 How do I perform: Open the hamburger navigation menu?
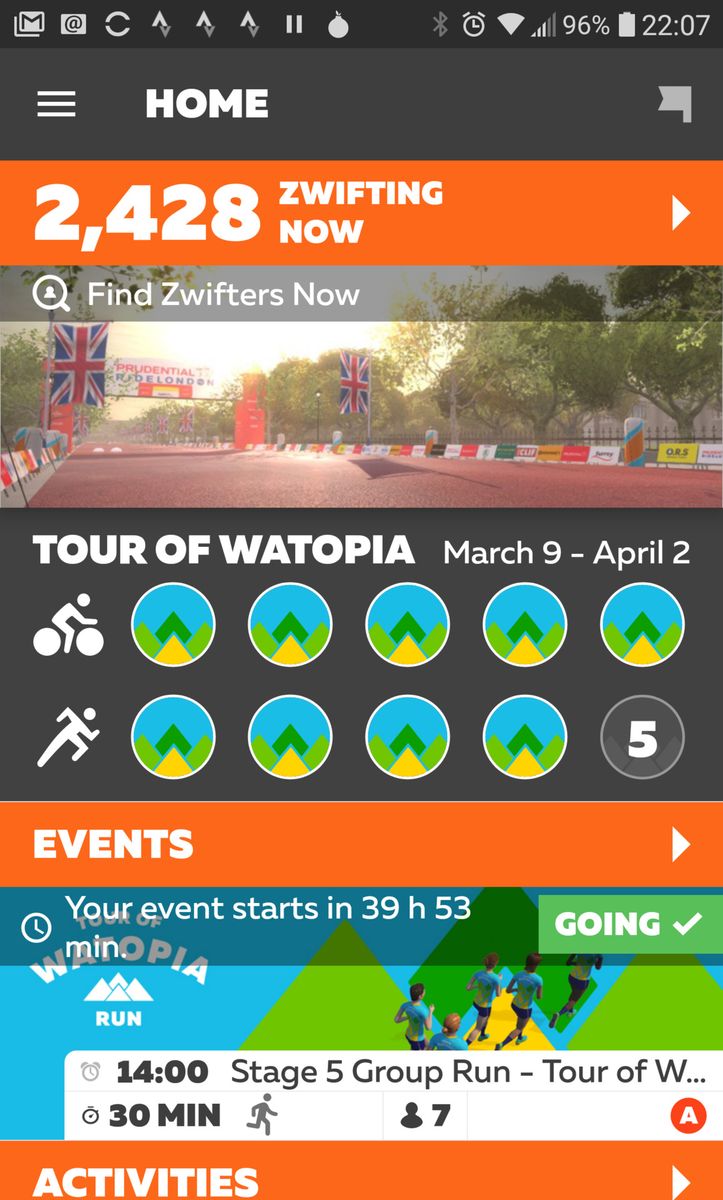click(x=57, y=104)
